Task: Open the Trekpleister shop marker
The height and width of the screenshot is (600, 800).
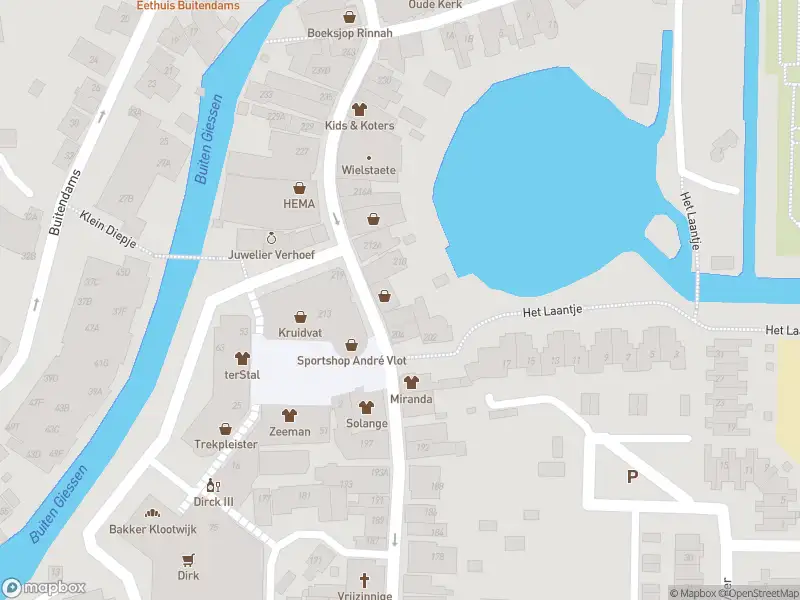Action: [x=225, y=428]
